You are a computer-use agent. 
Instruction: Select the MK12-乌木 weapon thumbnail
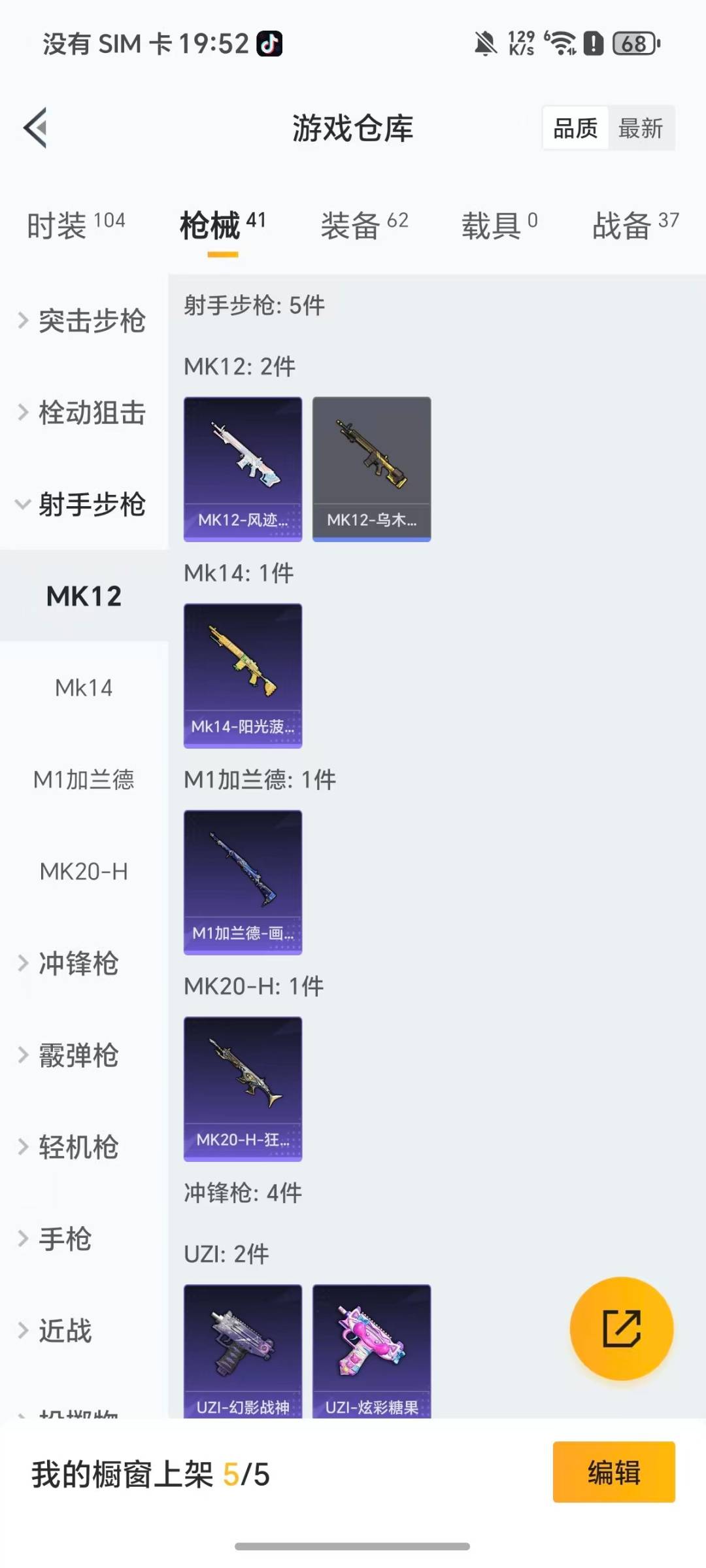click(371, 468)
